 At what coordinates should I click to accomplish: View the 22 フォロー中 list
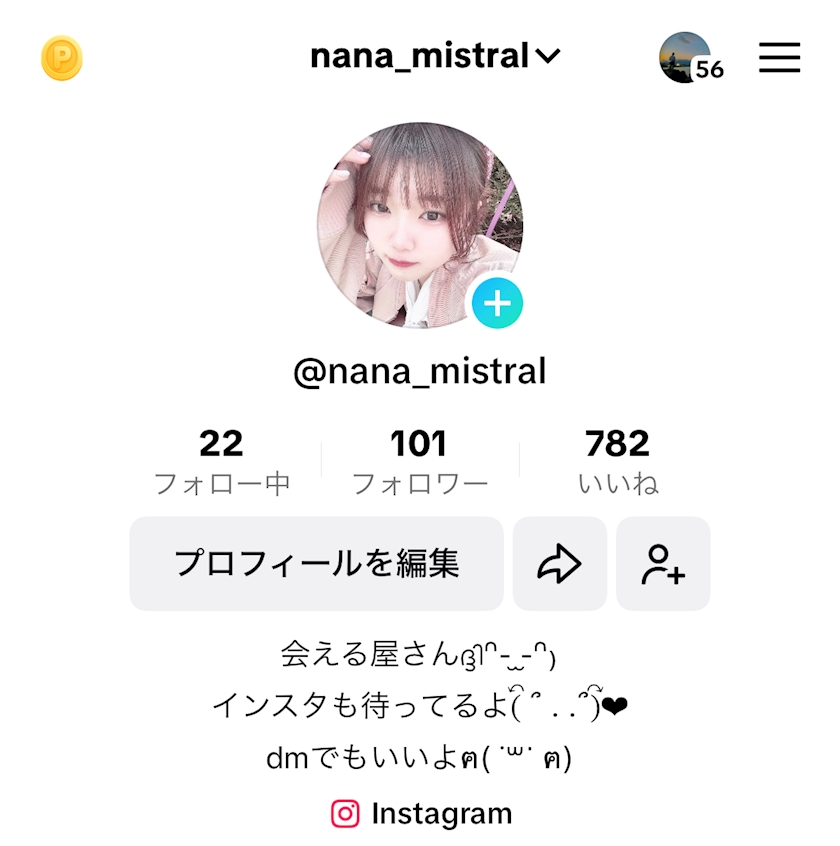coord(221,462)
